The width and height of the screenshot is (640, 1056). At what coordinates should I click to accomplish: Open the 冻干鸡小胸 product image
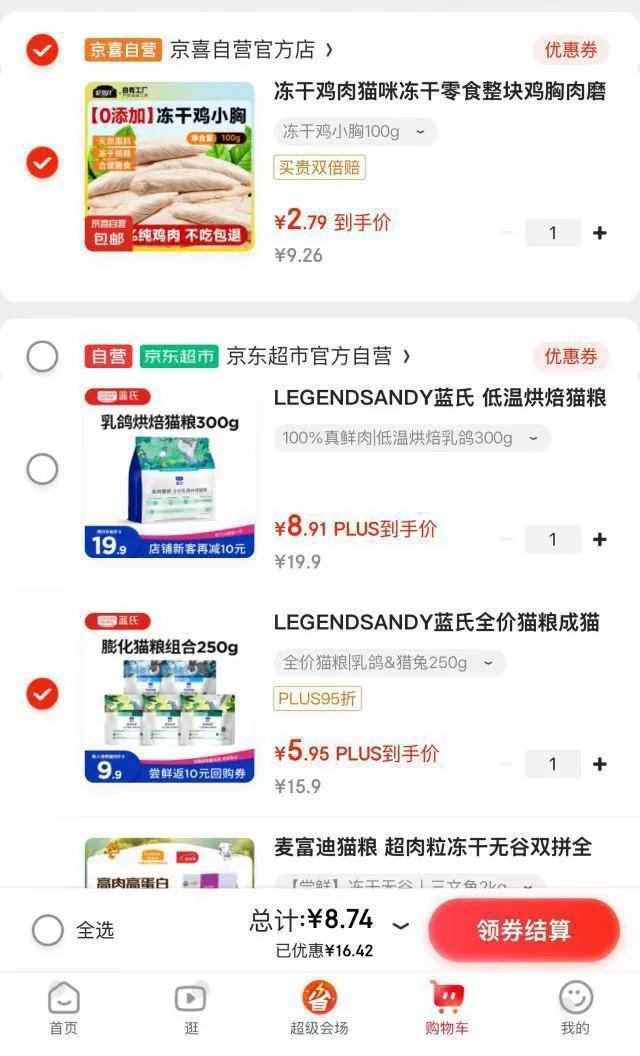(x=169, y=166)
